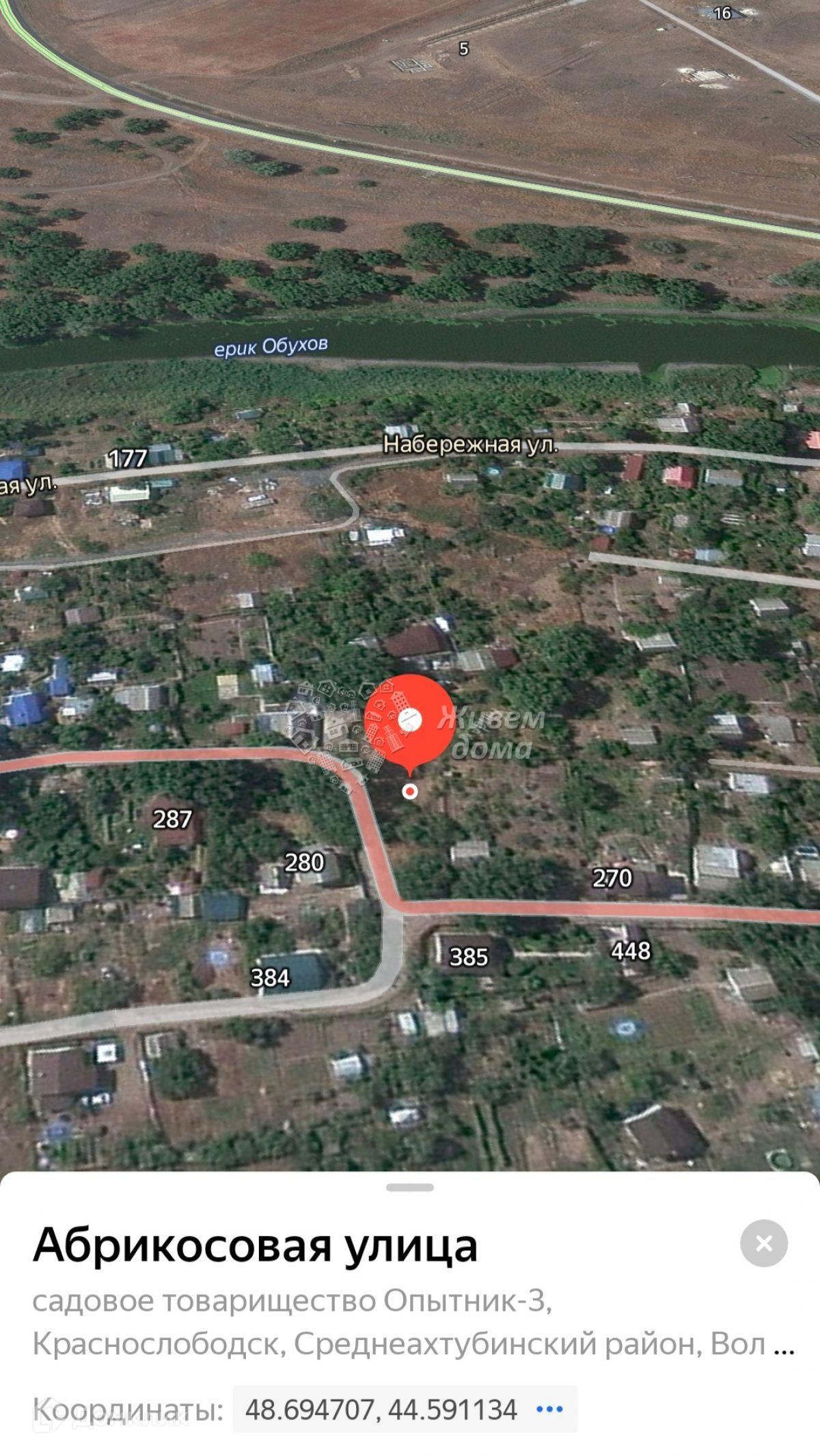Open the three-dot menu beside the coordinates
The width and height of the screenshot is (820, 1456).
(x=550, y=1409)
